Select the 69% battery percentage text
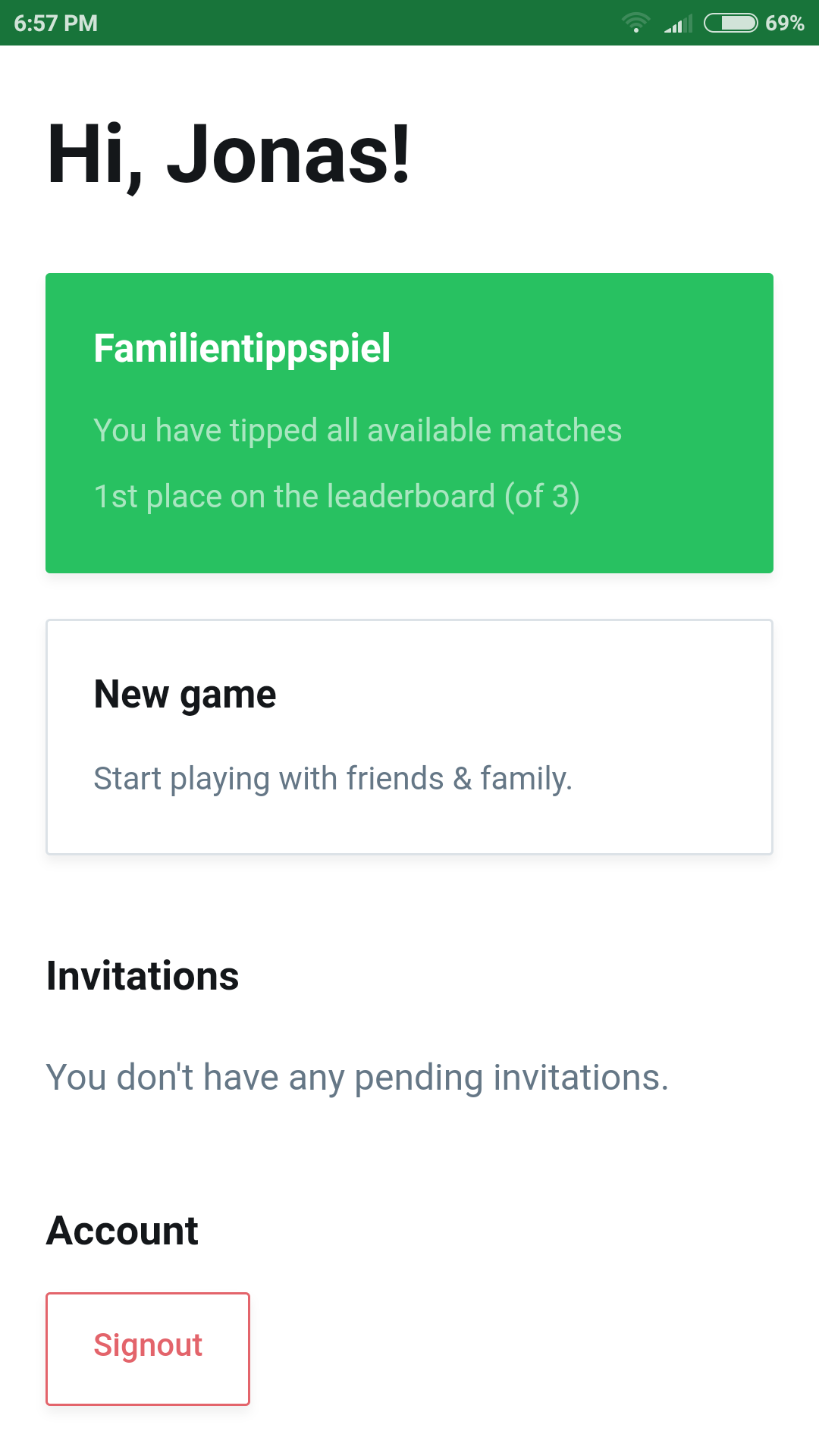This screenshot has width=819, height=1456. [786, 23]
